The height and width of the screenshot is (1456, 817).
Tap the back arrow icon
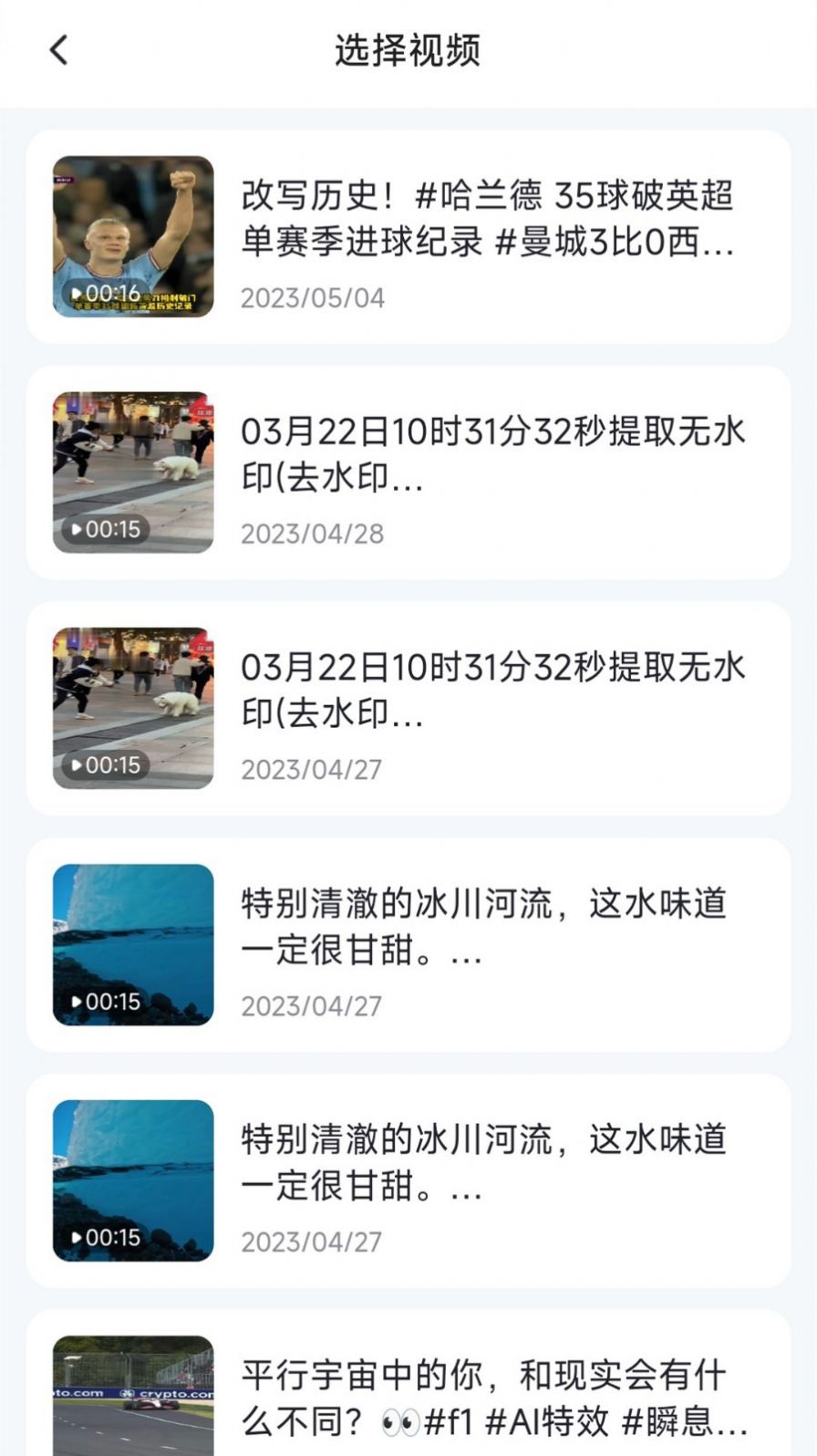coord(58,50)
